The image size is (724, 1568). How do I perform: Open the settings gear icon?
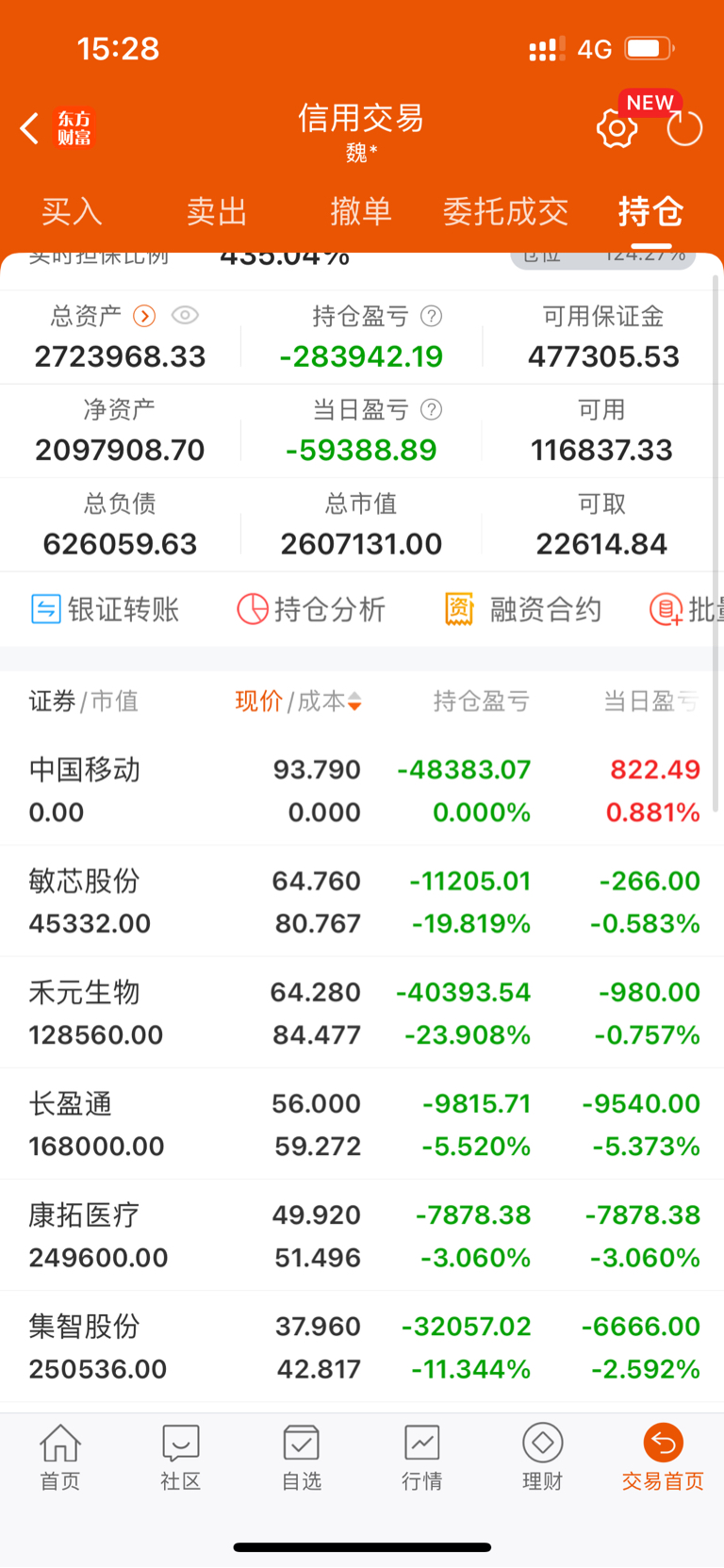617,128
